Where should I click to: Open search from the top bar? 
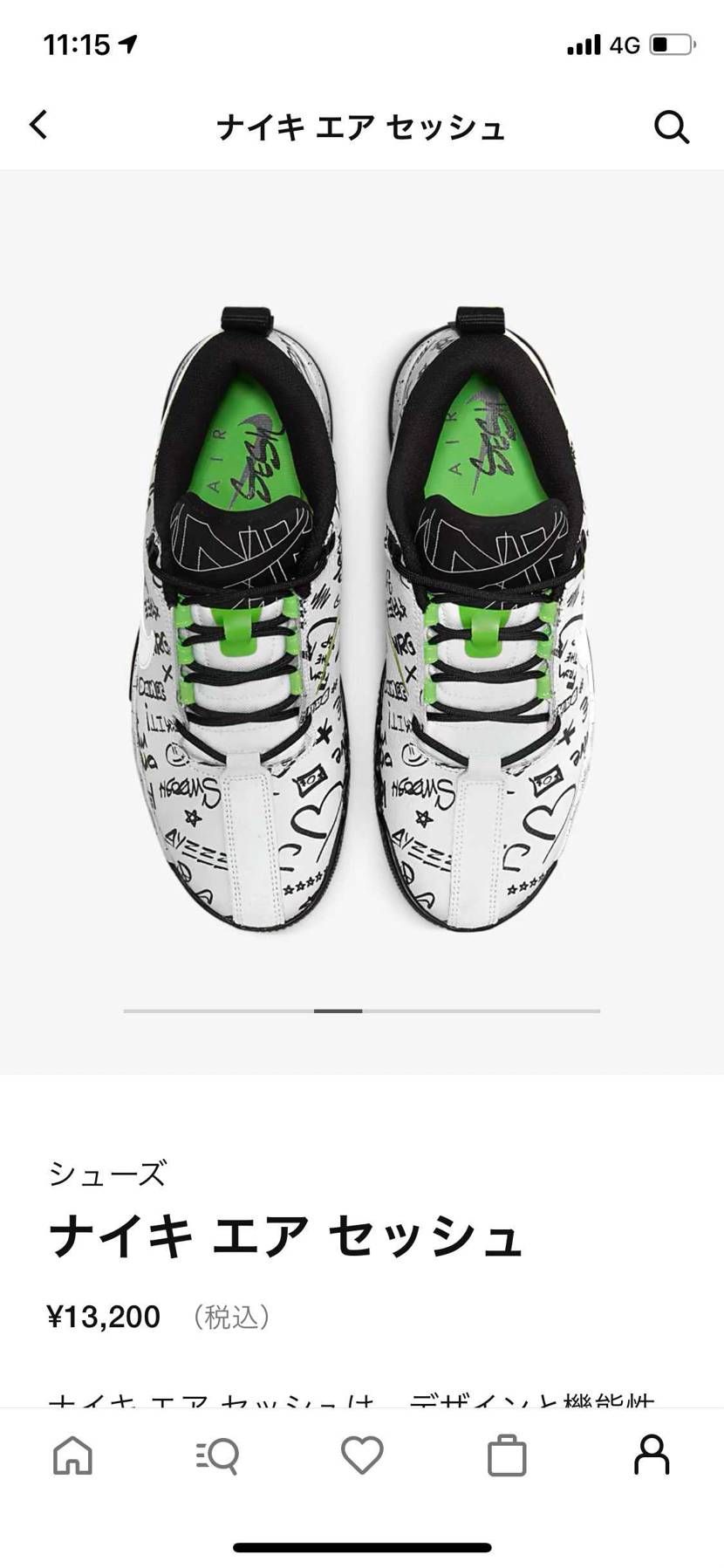pyautogui.click(x=672, y=127)
